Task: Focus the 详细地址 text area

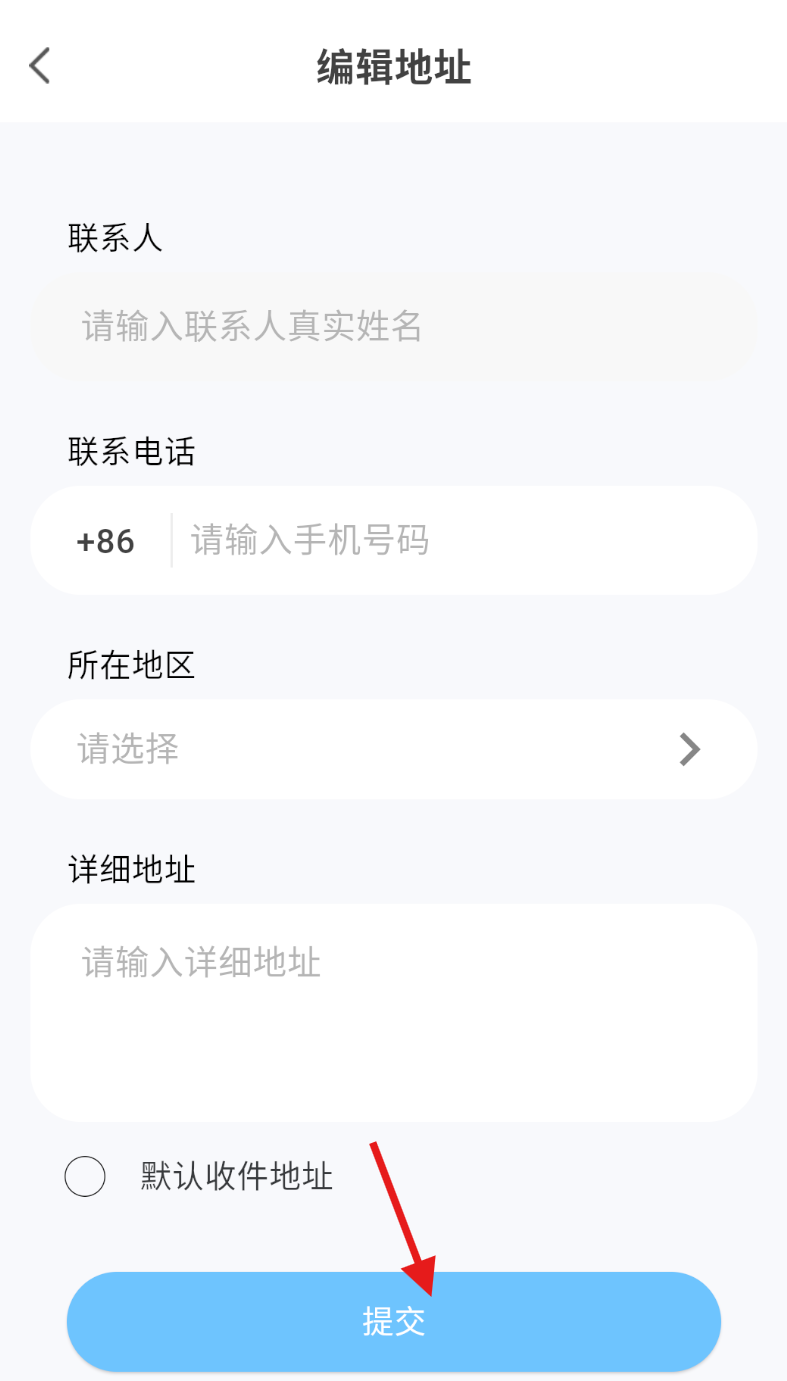Action: pos(393,1012)
